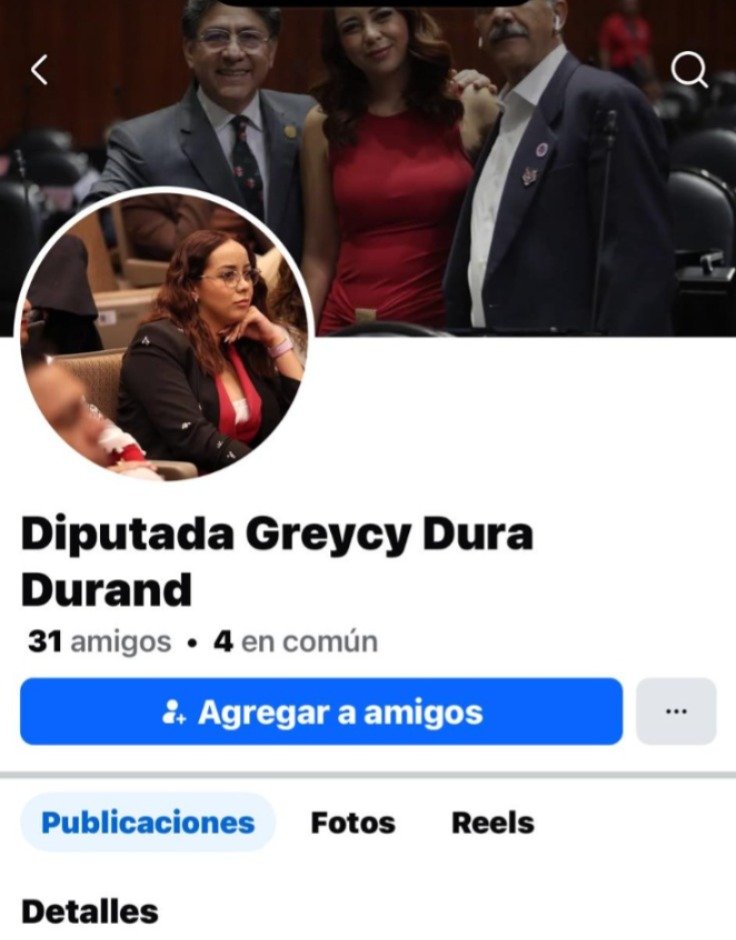Tap the blue Agregar a amigos label text
Viewport: 736px width, 940px height.
340,713
